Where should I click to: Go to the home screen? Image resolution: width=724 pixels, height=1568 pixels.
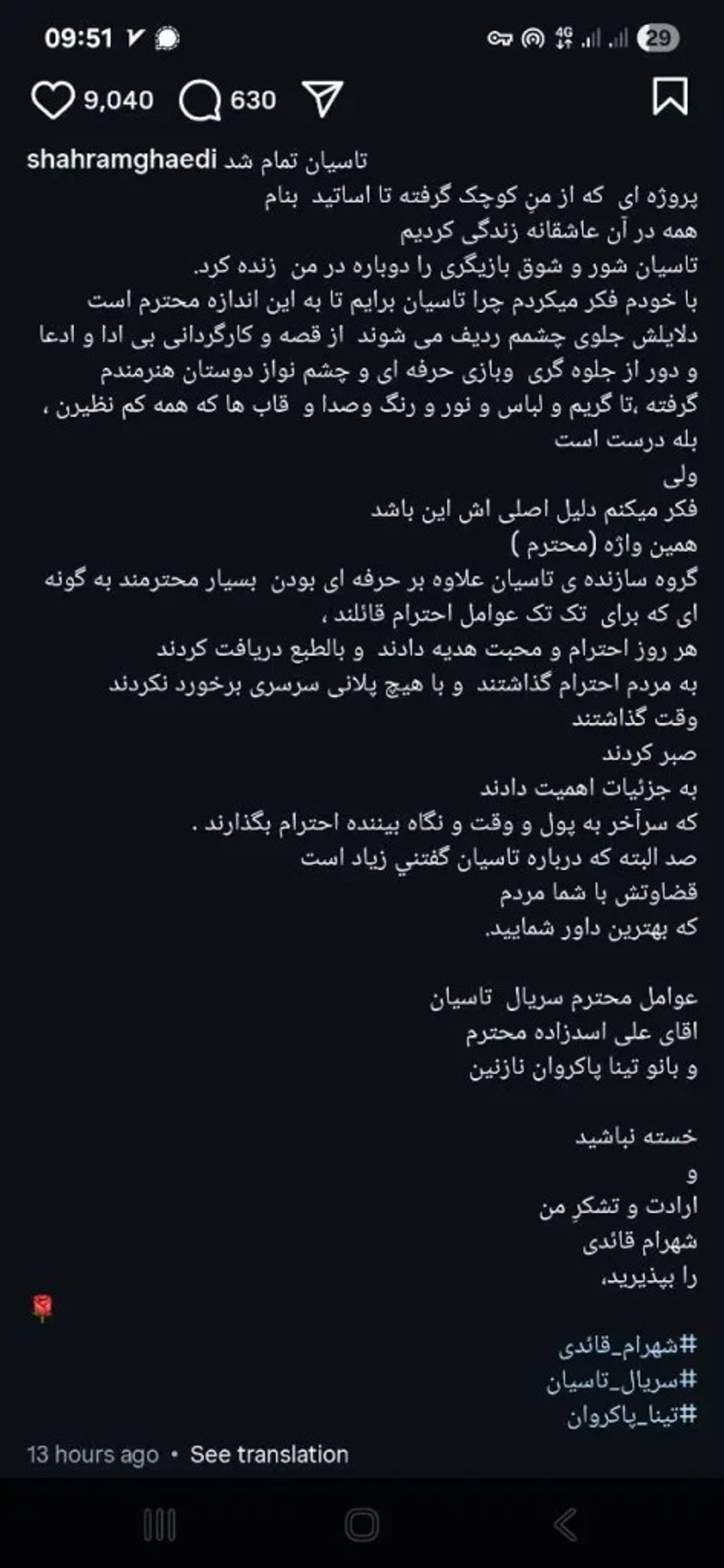tap(362, 1525)
